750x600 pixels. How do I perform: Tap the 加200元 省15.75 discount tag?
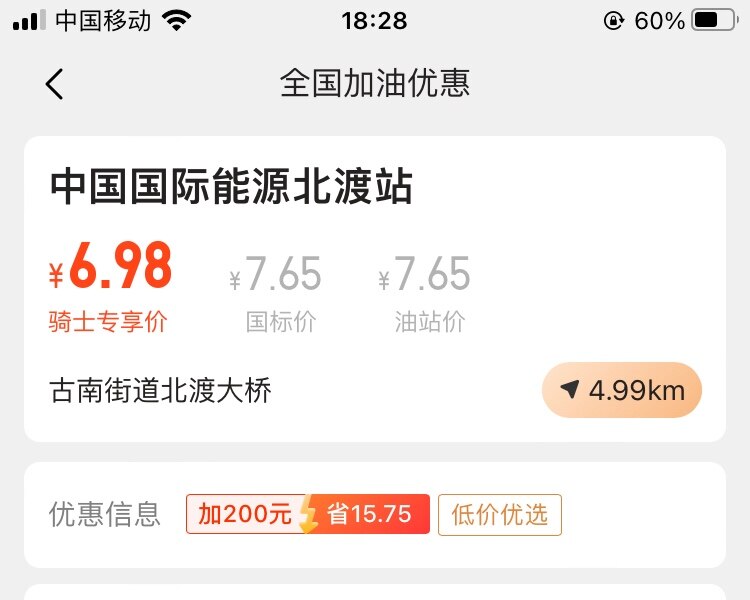(x=308, y=515)
